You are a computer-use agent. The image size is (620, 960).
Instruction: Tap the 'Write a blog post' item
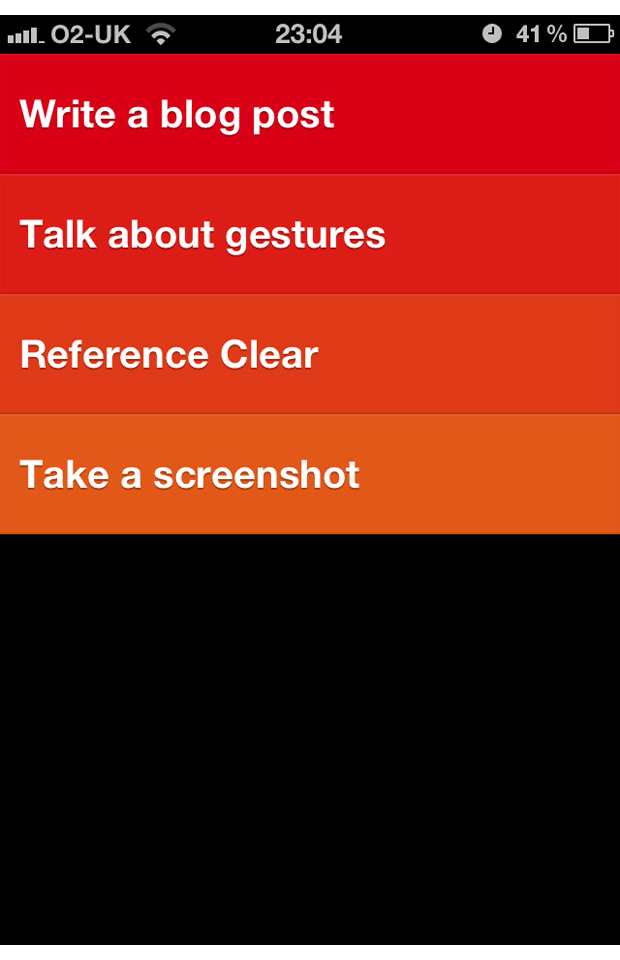[178, 115]
